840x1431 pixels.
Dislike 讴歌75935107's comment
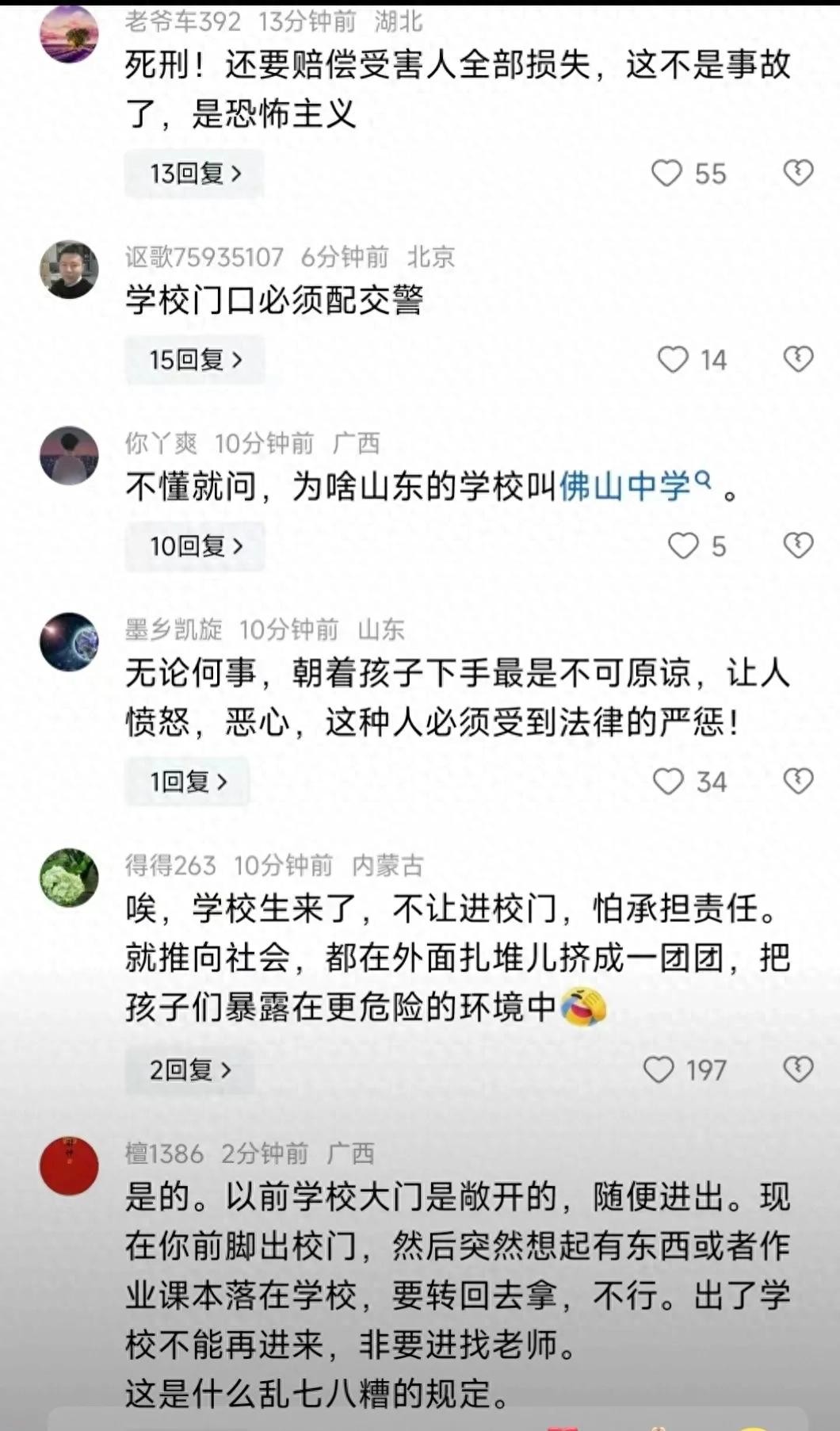pos(798,359)
